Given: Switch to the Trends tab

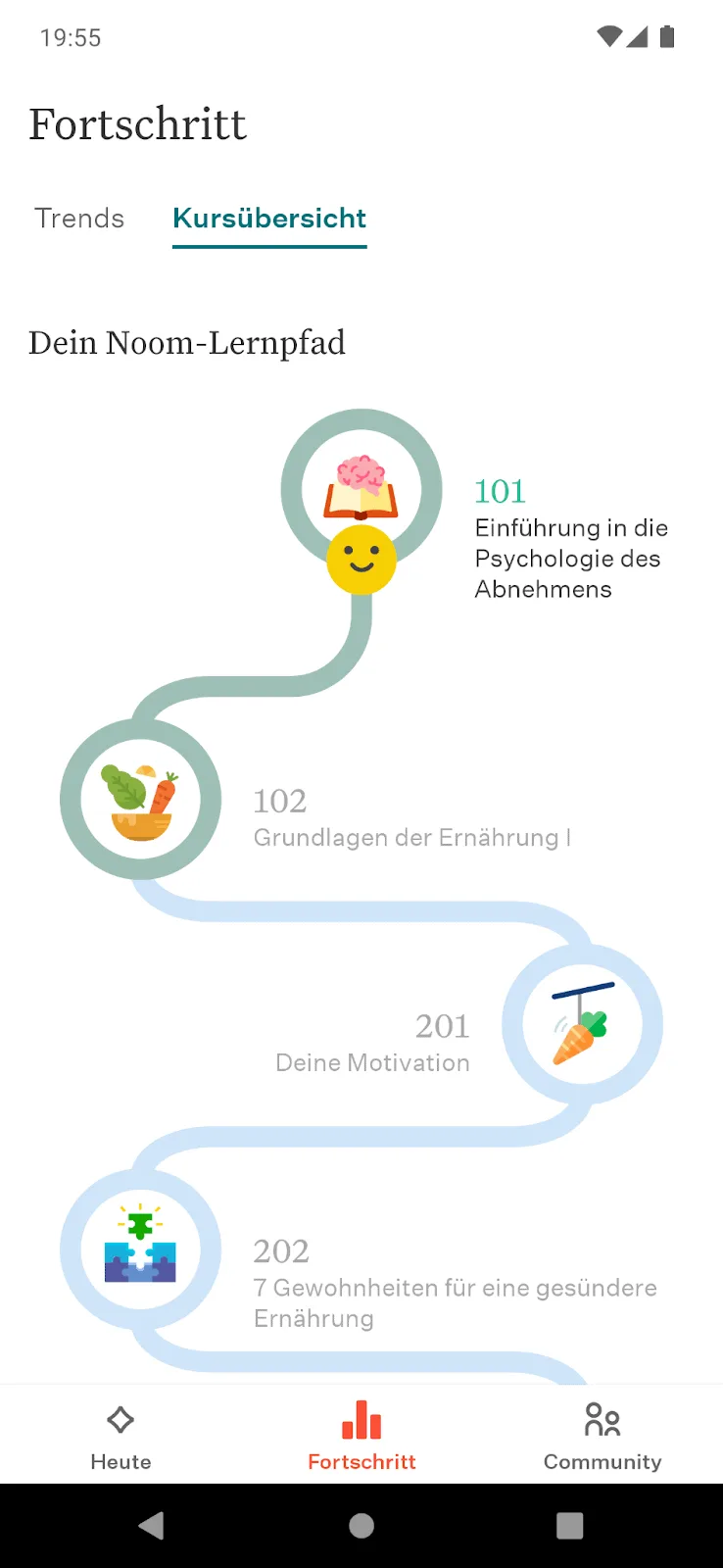Looking at the screenshot, I should click(x=79, y=218).
